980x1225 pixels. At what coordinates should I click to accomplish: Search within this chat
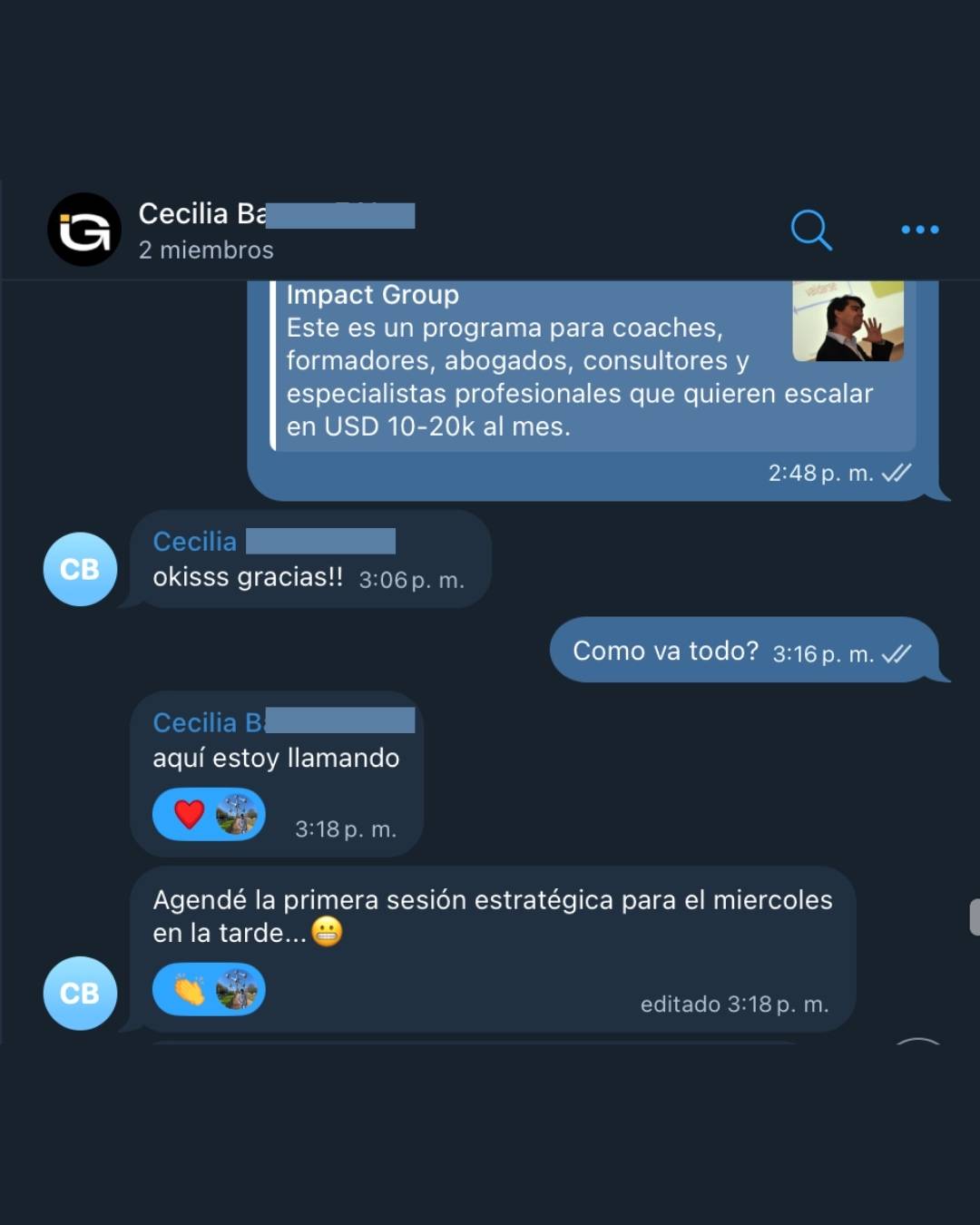click(810, 230)
